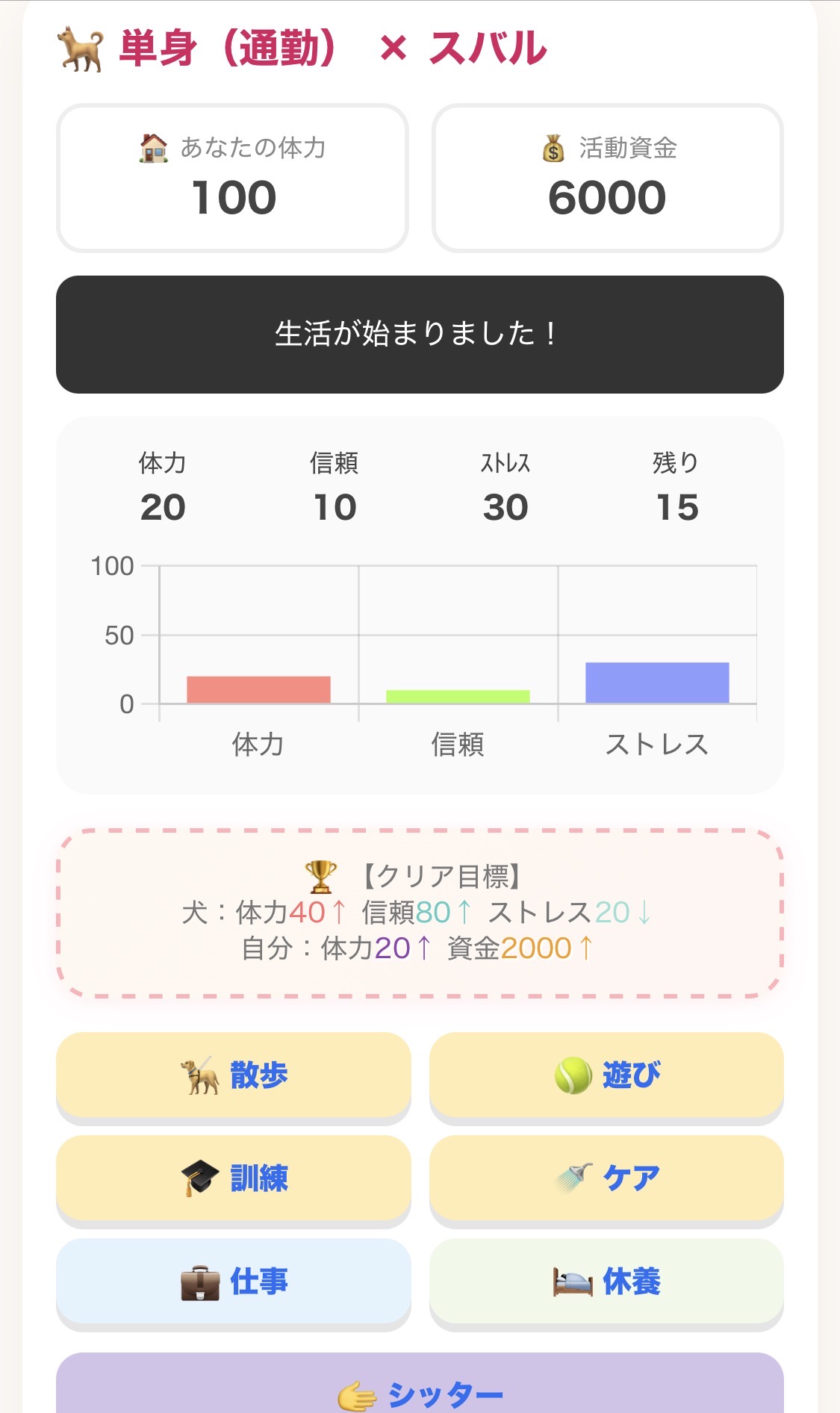Tap the ケア (care) button

click(606, 1178)
